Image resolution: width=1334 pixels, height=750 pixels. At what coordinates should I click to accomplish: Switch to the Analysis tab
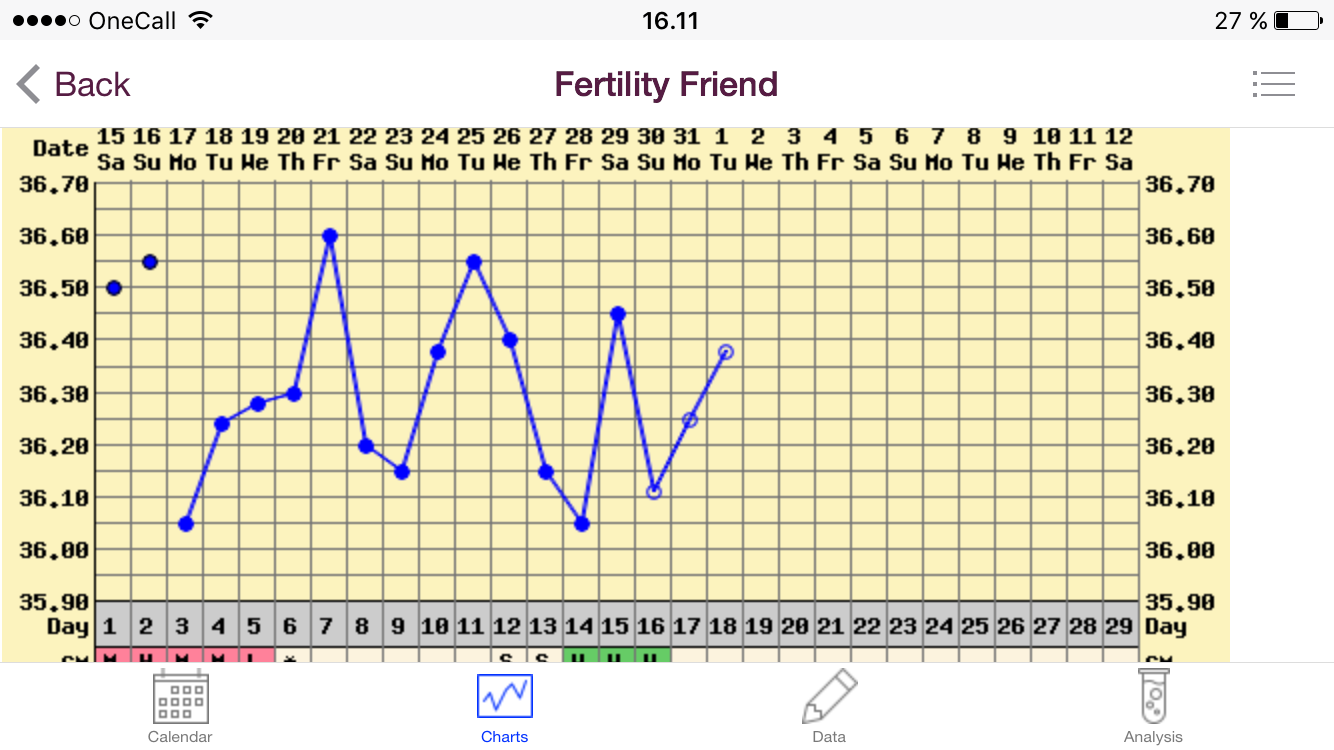tap(1153, 706)
